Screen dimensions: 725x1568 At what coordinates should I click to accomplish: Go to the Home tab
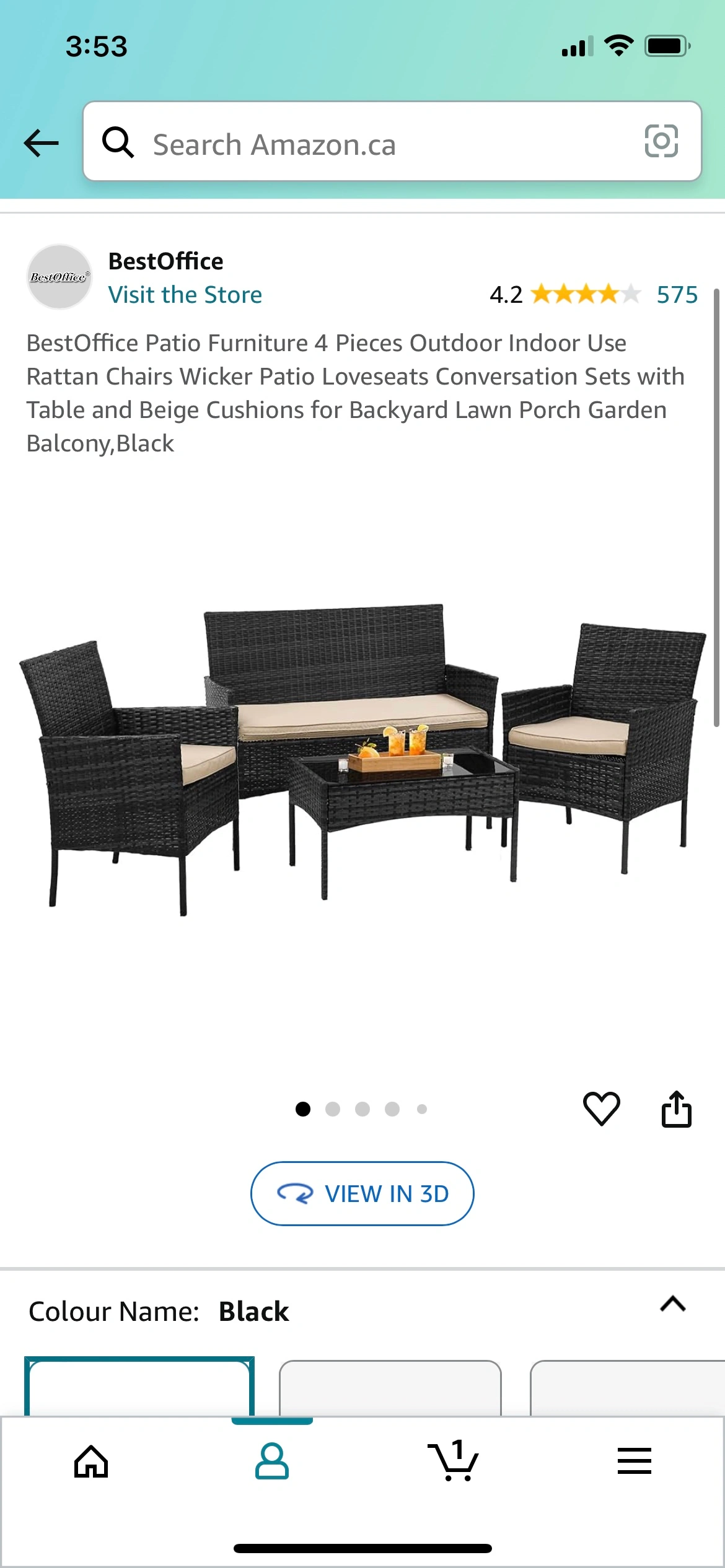click(x=91, y=1461)
